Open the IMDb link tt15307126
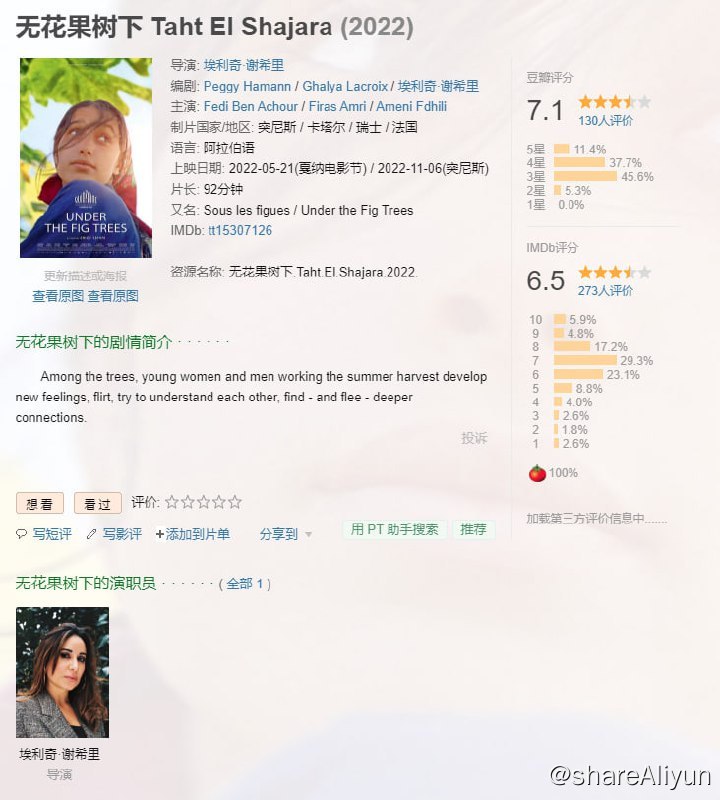This screenshot has width=720, height=800. [238, 228]
